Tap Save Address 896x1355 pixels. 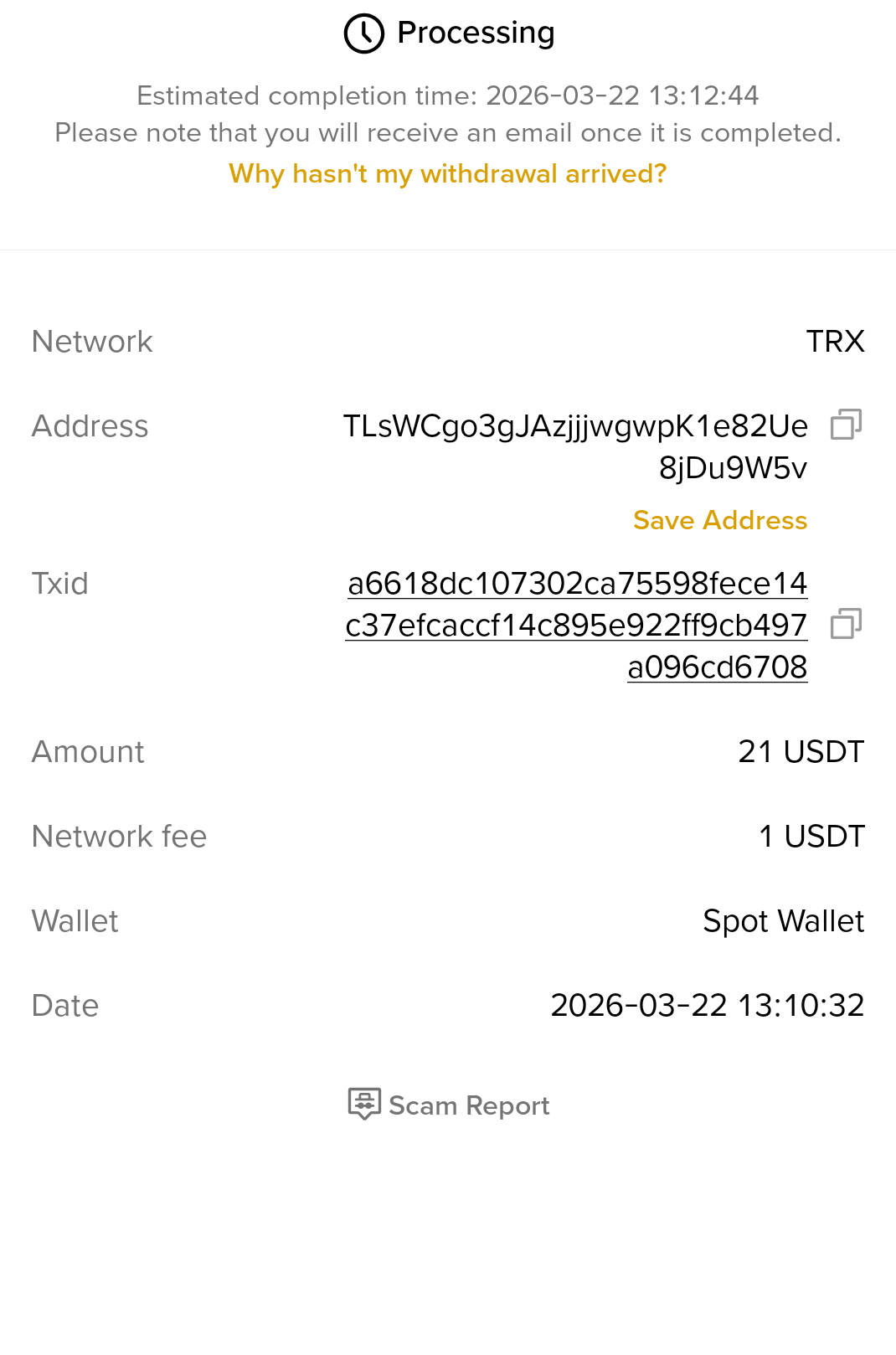pos(719,520)
